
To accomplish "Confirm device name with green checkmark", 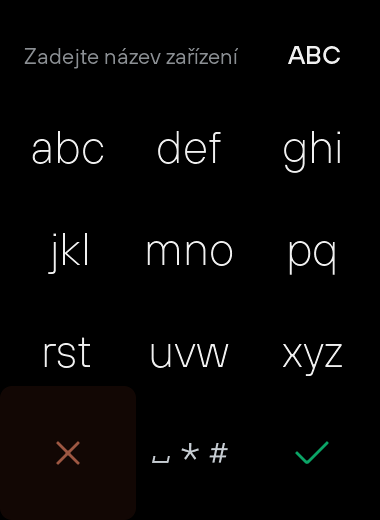I will tap(312, 453).
